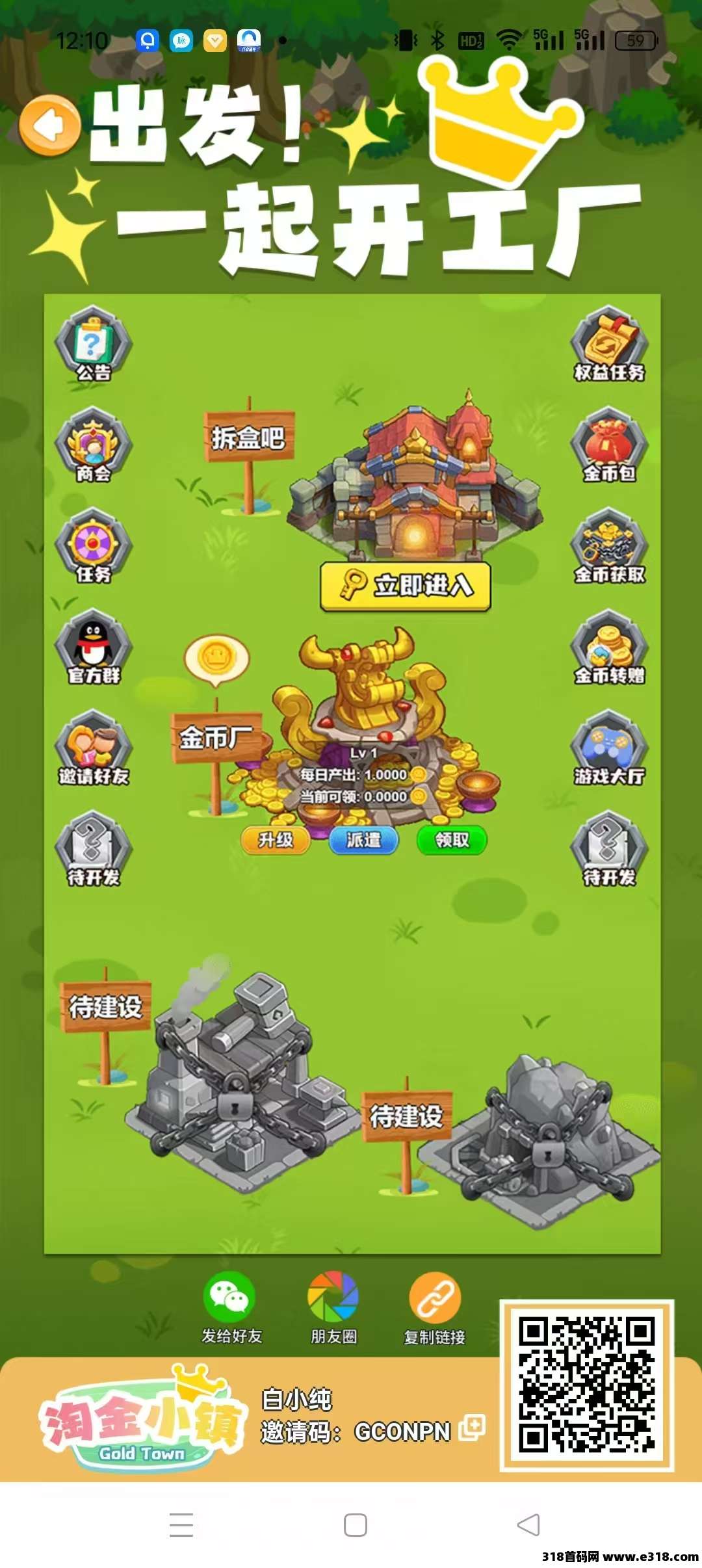Open recent apps from navigation bar
Screen dimensions: 702x1568
point(181,1524)
